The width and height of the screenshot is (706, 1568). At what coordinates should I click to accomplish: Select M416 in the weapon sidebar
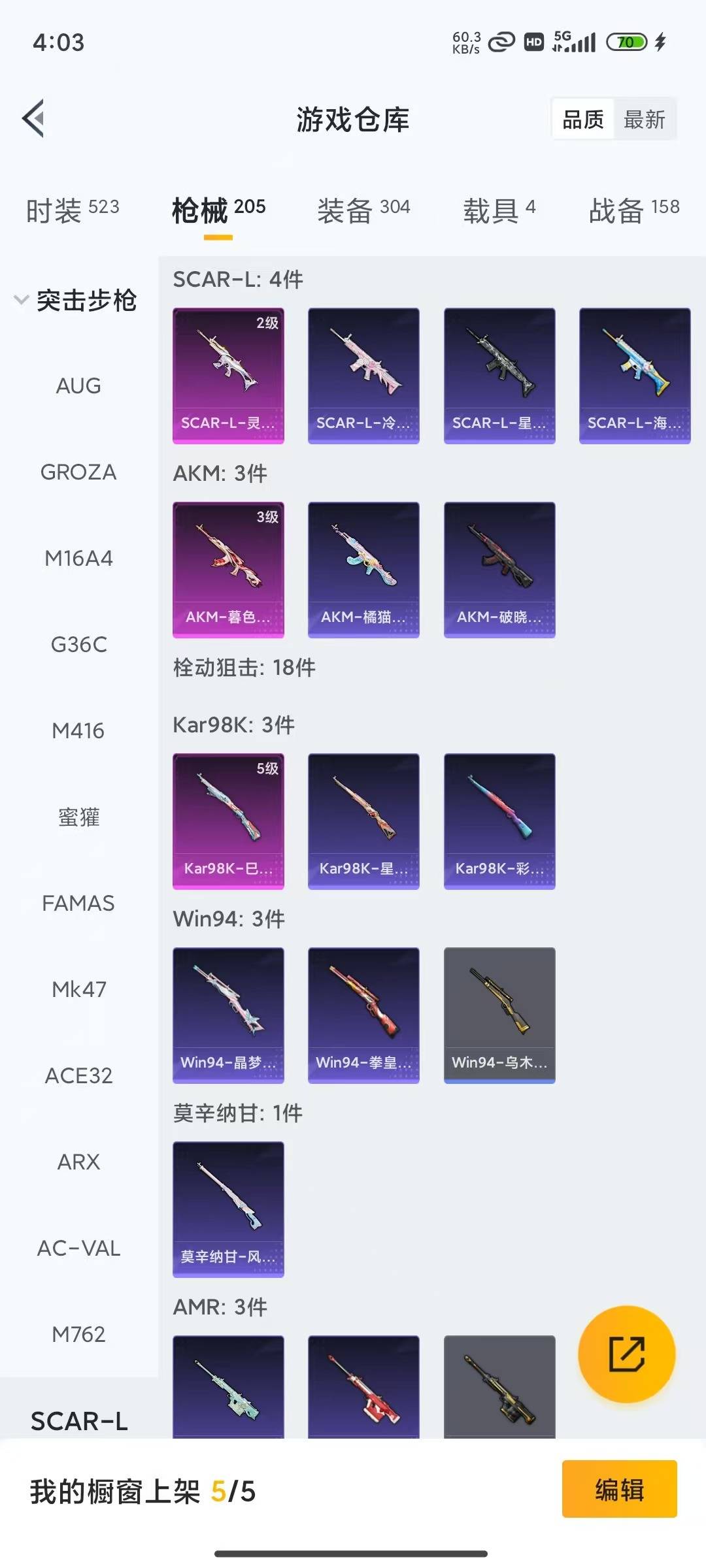78,731
